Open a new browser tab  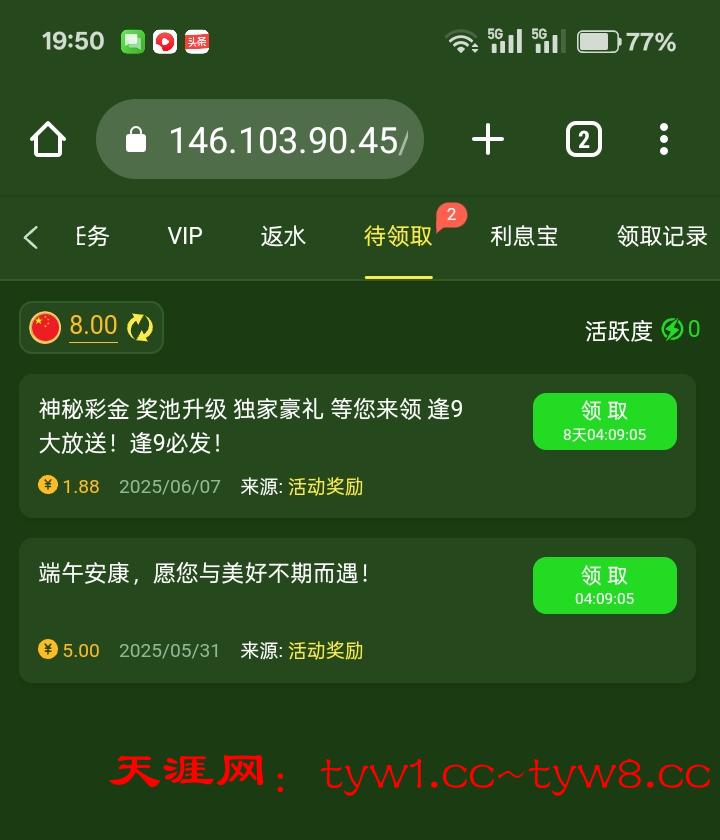[488, 140]
